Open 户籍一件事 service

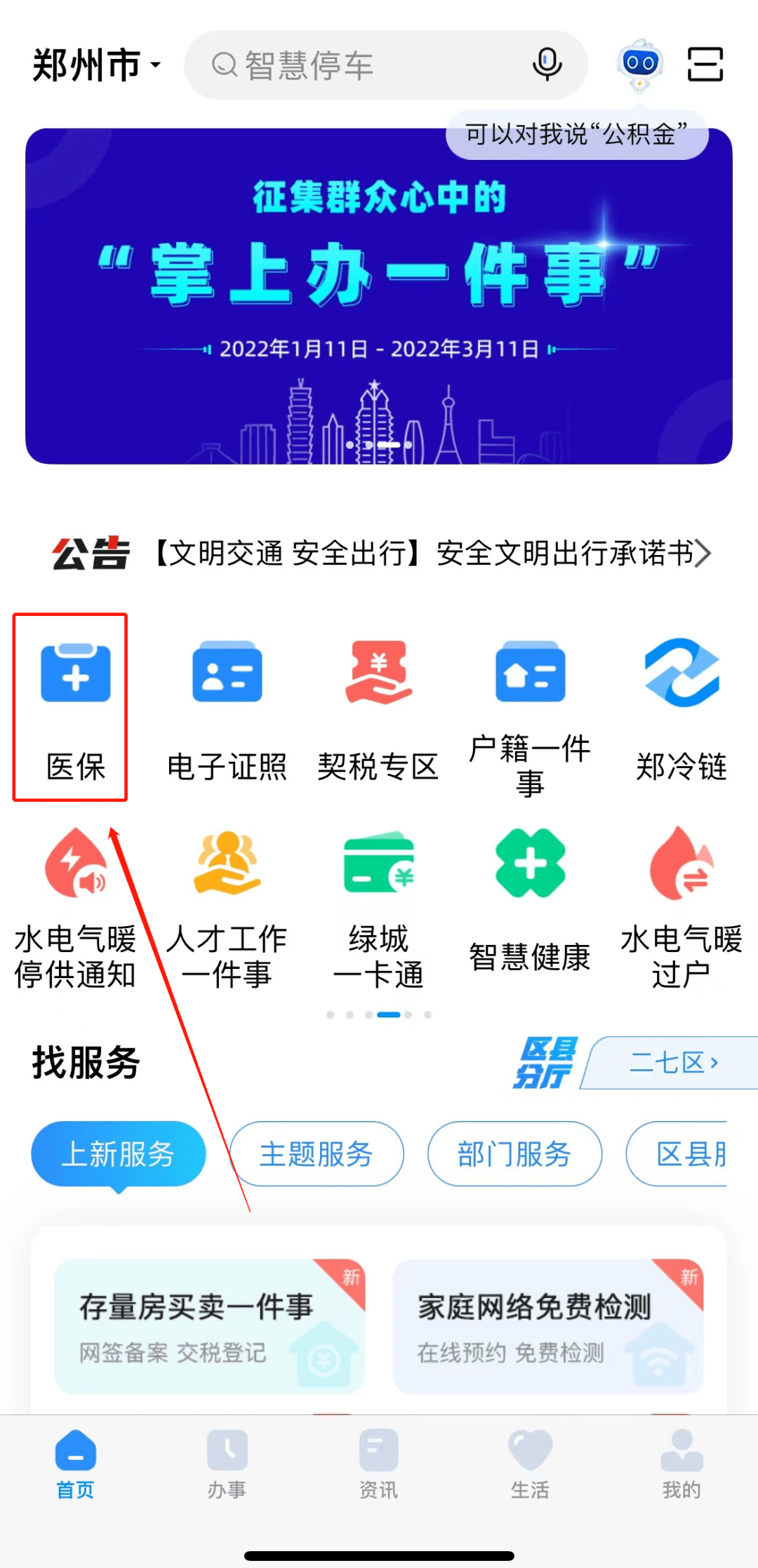coord(530,716)
